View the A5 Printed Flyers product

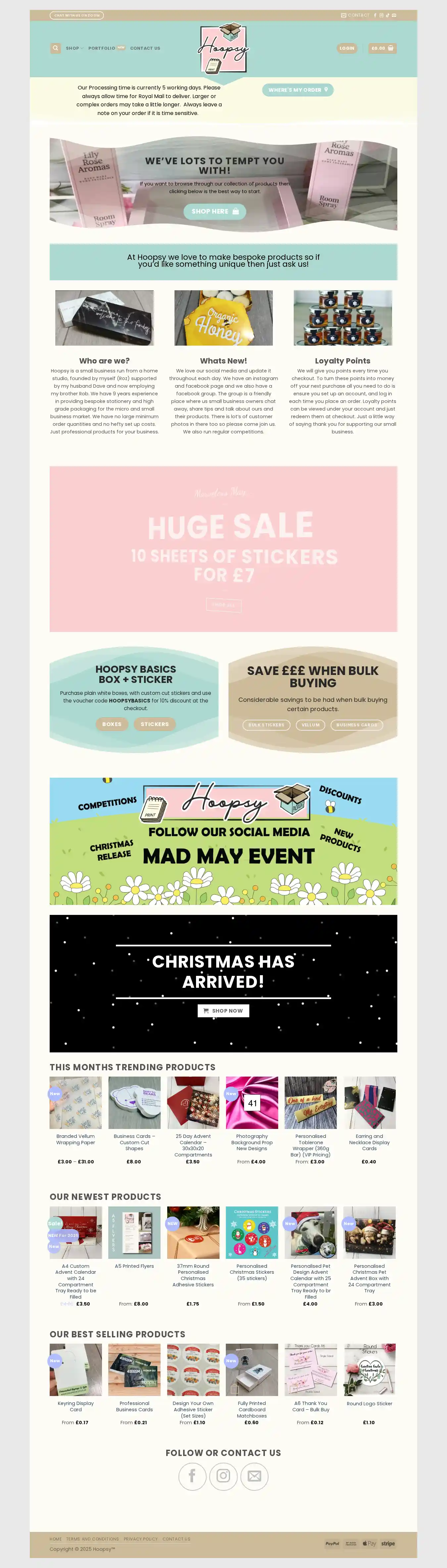[134, 1265]
